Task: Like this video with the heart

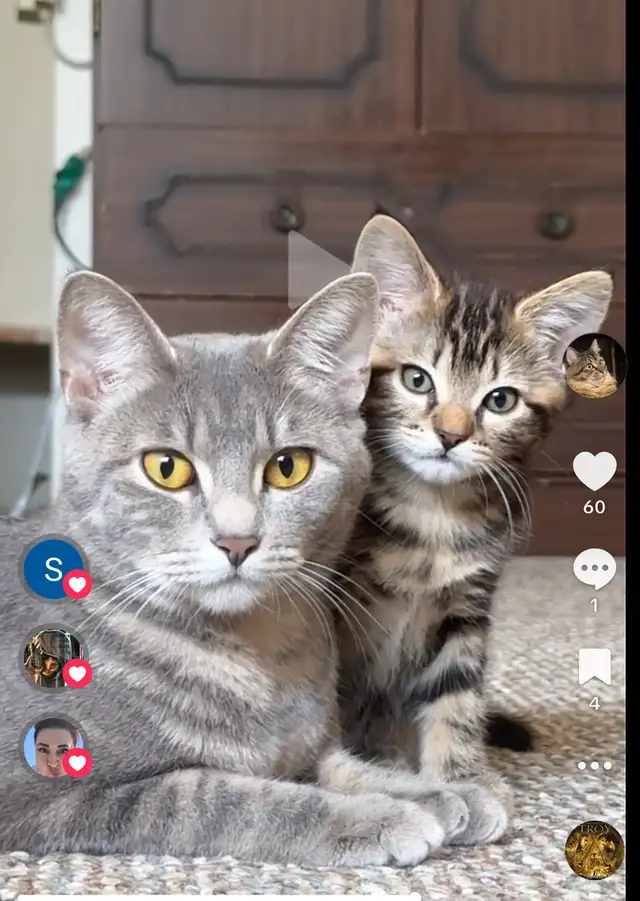Action: point(594,470)
